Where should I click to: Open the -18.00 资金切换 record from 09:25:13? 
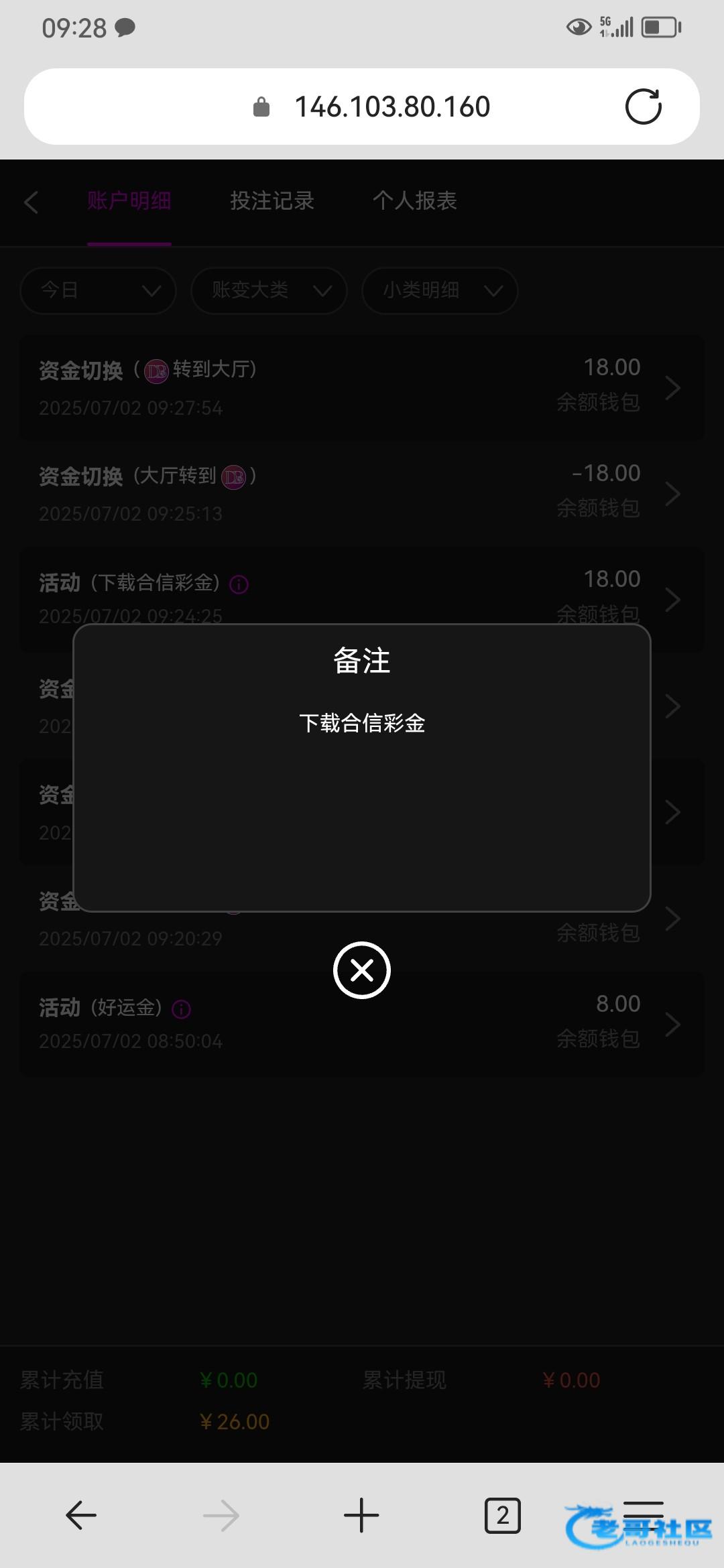click(362, 493)
